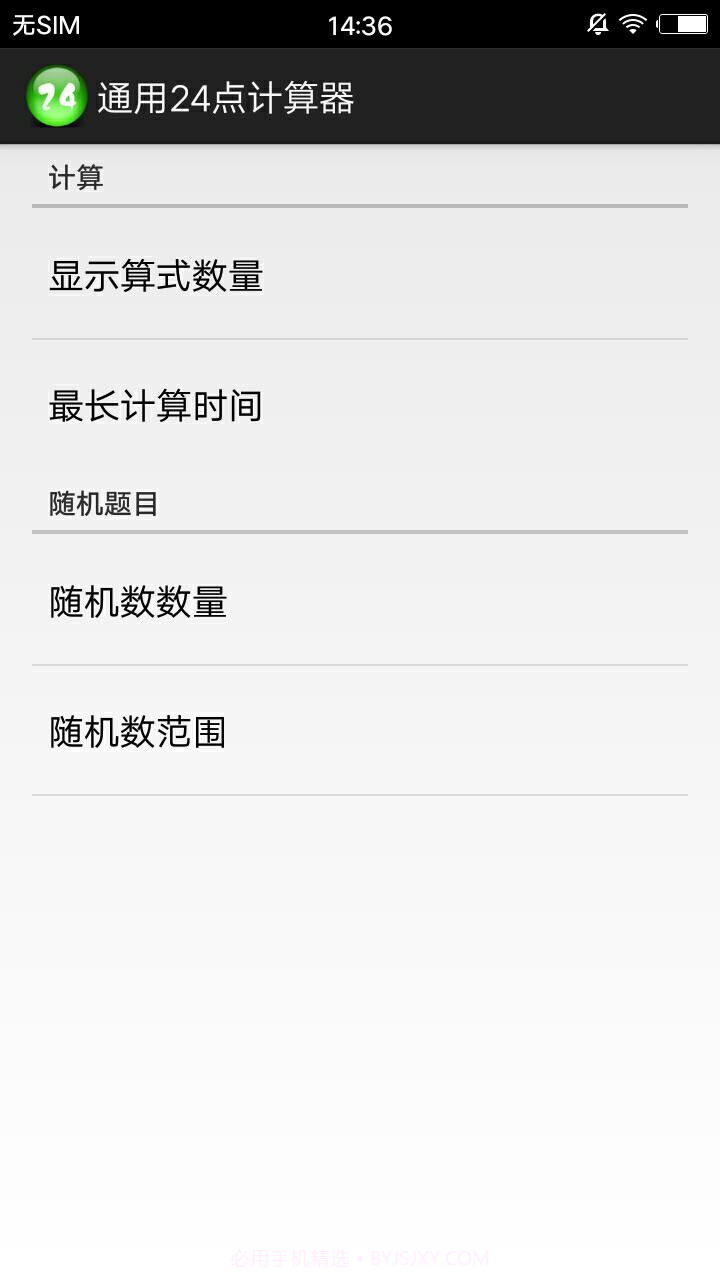Open the 随机数范围 setting
The image size is (720, 1280).
point(360,731)
